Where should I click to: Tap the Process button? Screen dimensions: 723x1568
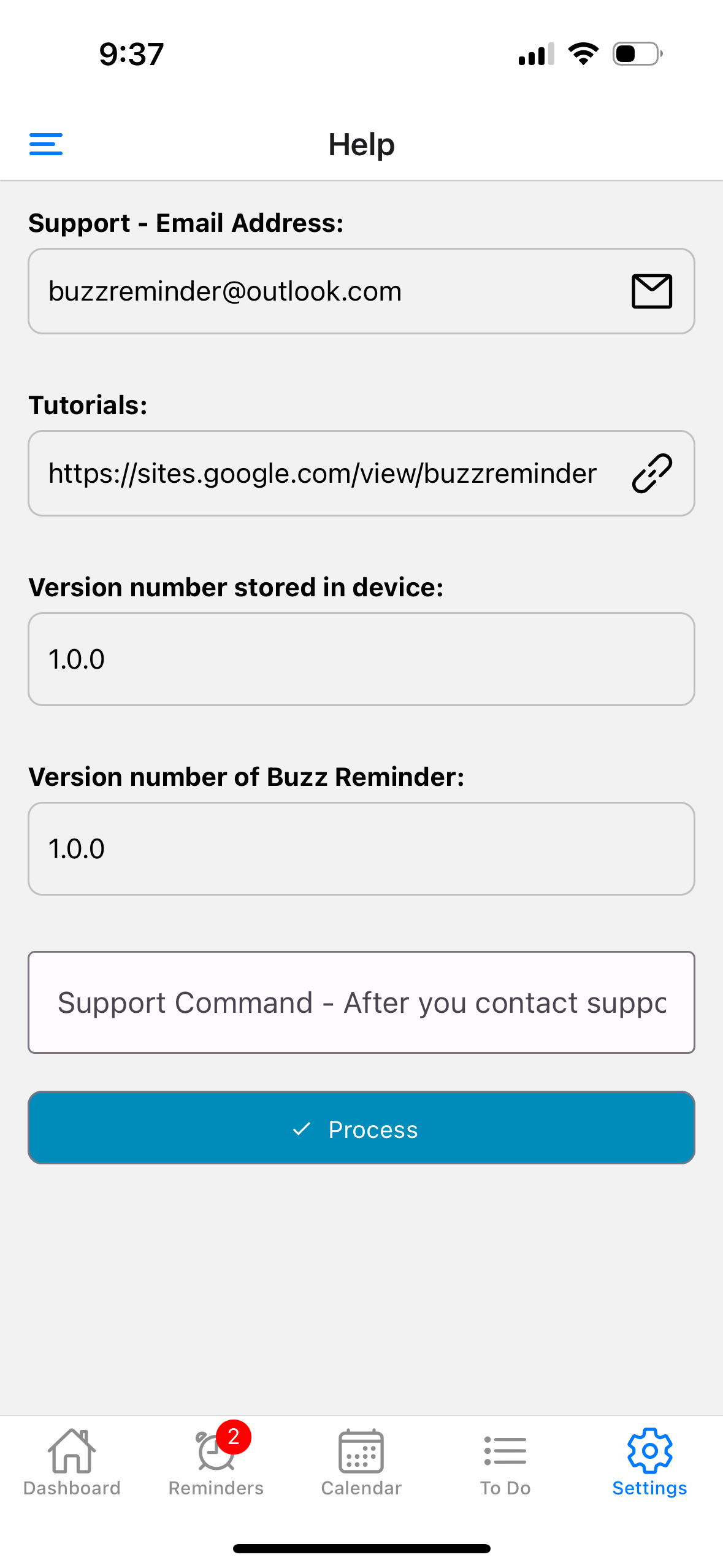pyautogui.click(x=361, y=1128)
